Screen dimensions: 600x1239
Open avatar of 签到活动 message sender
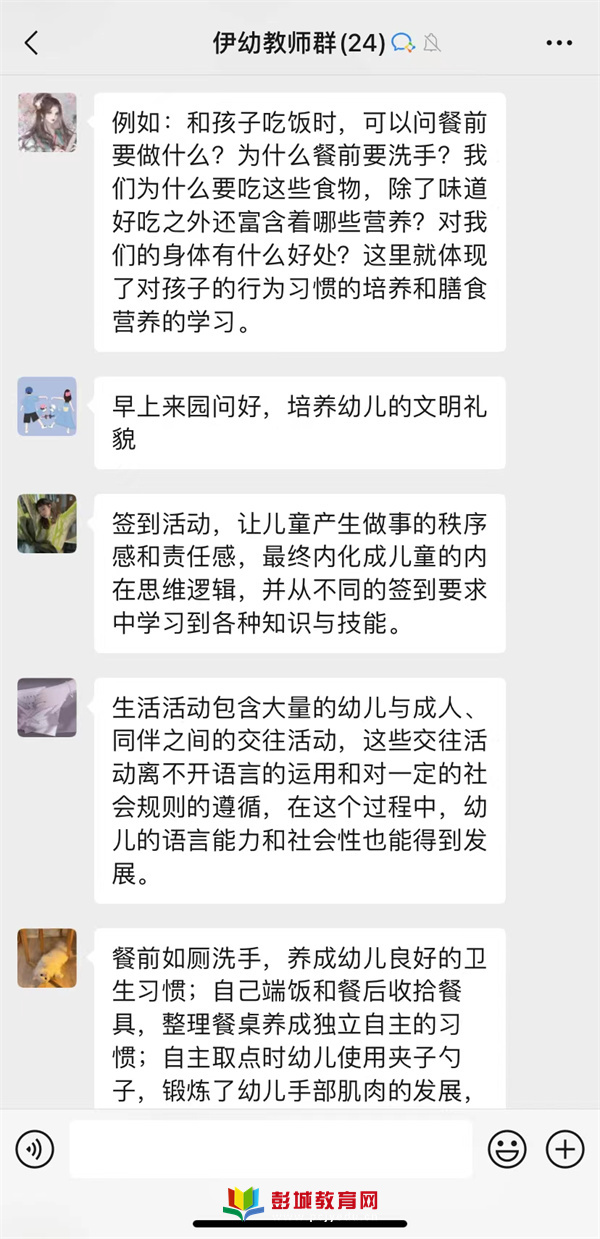pos(47,523)
